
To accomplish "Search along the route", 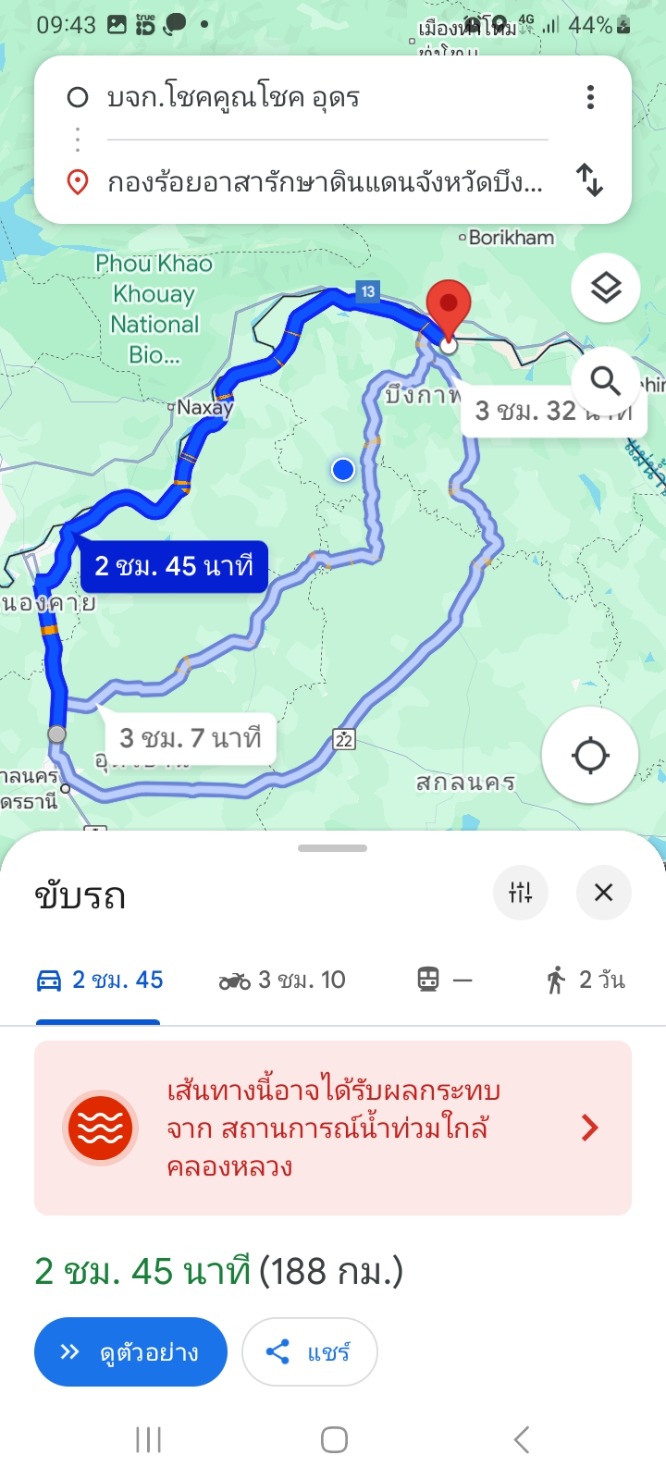I will point(605,380).
